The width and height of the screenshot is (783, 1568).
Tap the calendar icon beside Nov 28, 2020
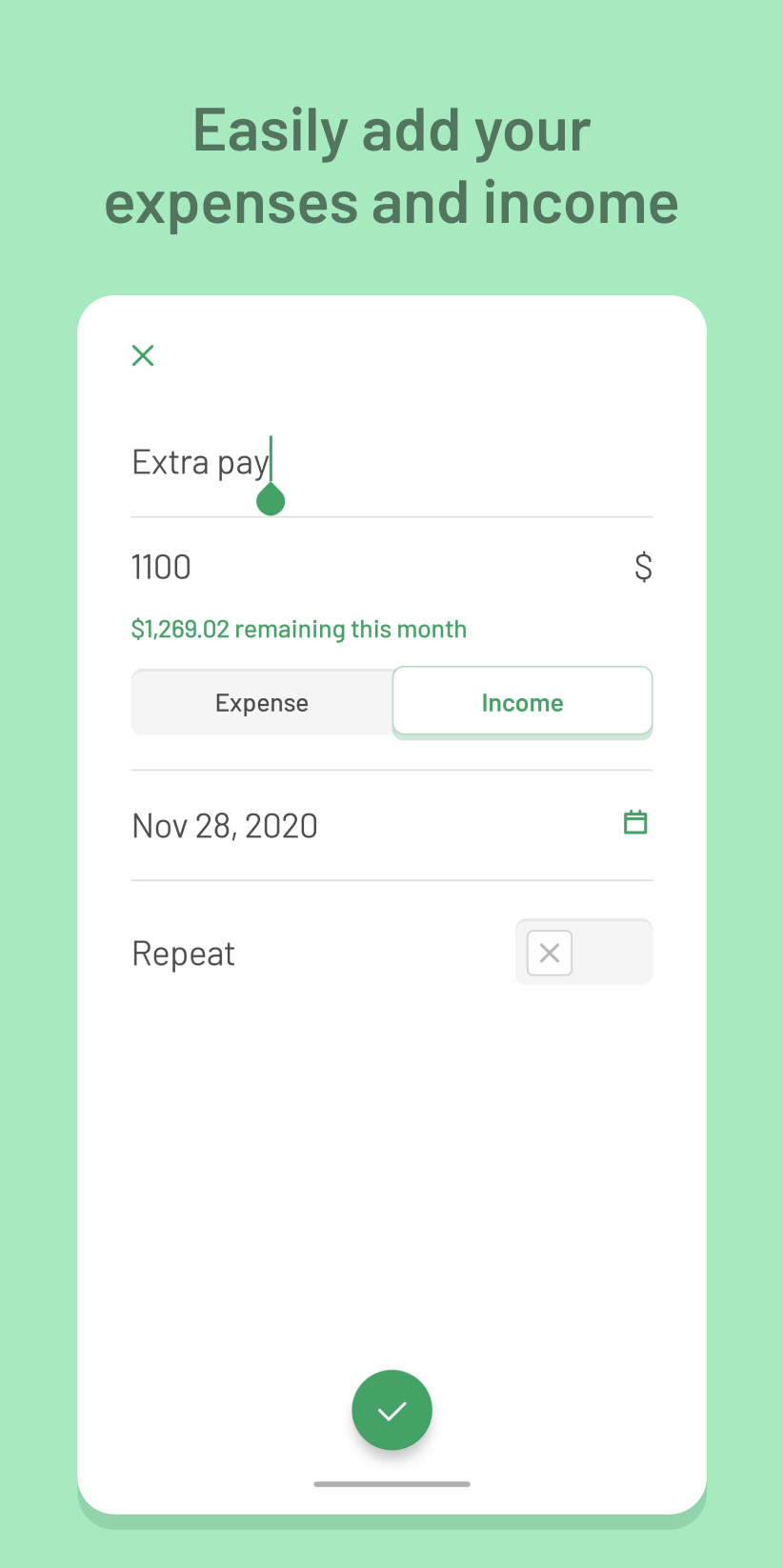pyautogui.click(x=635, y=821)
